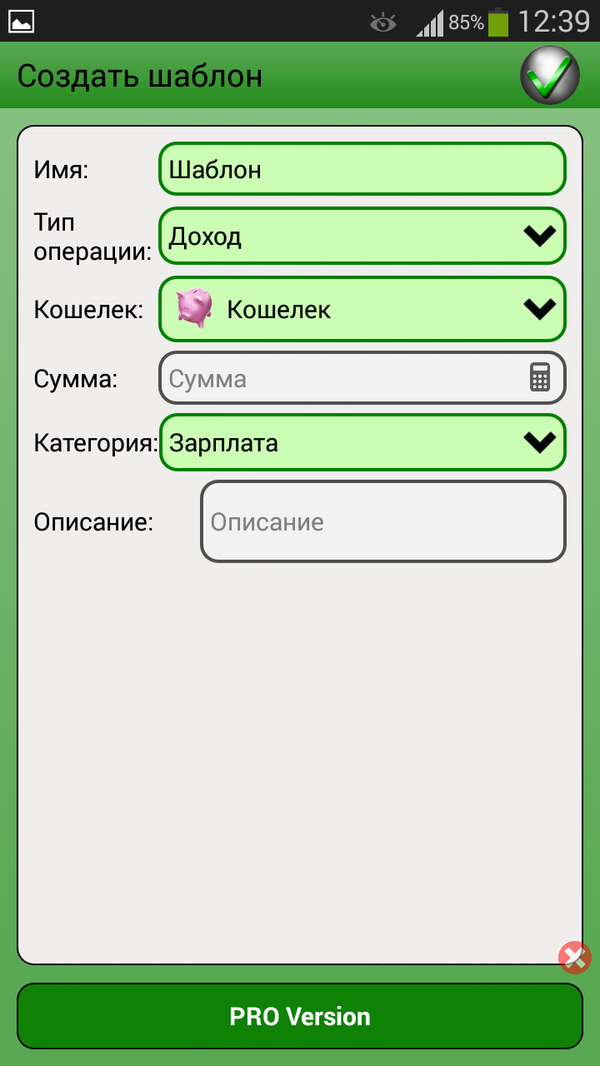The width and height of the screenshot is (600, 1066).
Task: Tap the Сумма amount field
Action: 340,378
